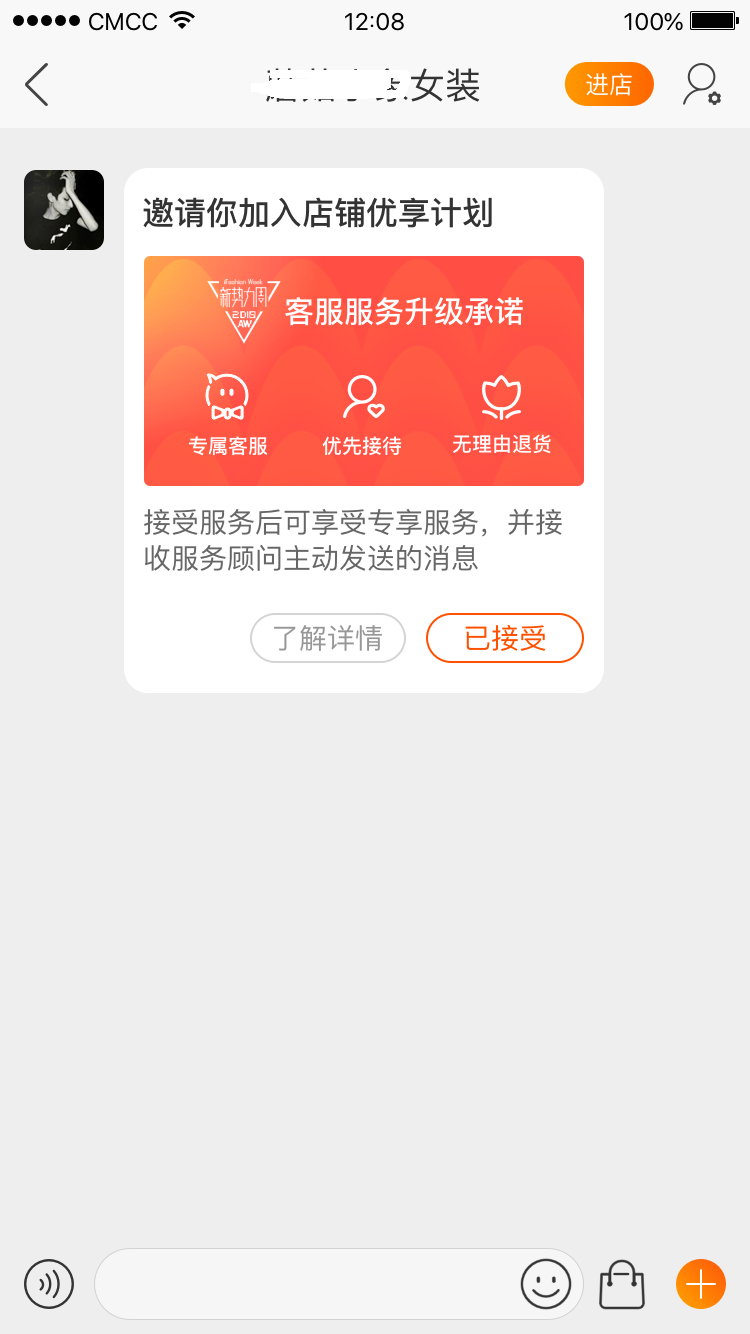Viewport: 750px width, 1334px height.
Task: Open the contact settings icon
Action: [x=701, y=85]
